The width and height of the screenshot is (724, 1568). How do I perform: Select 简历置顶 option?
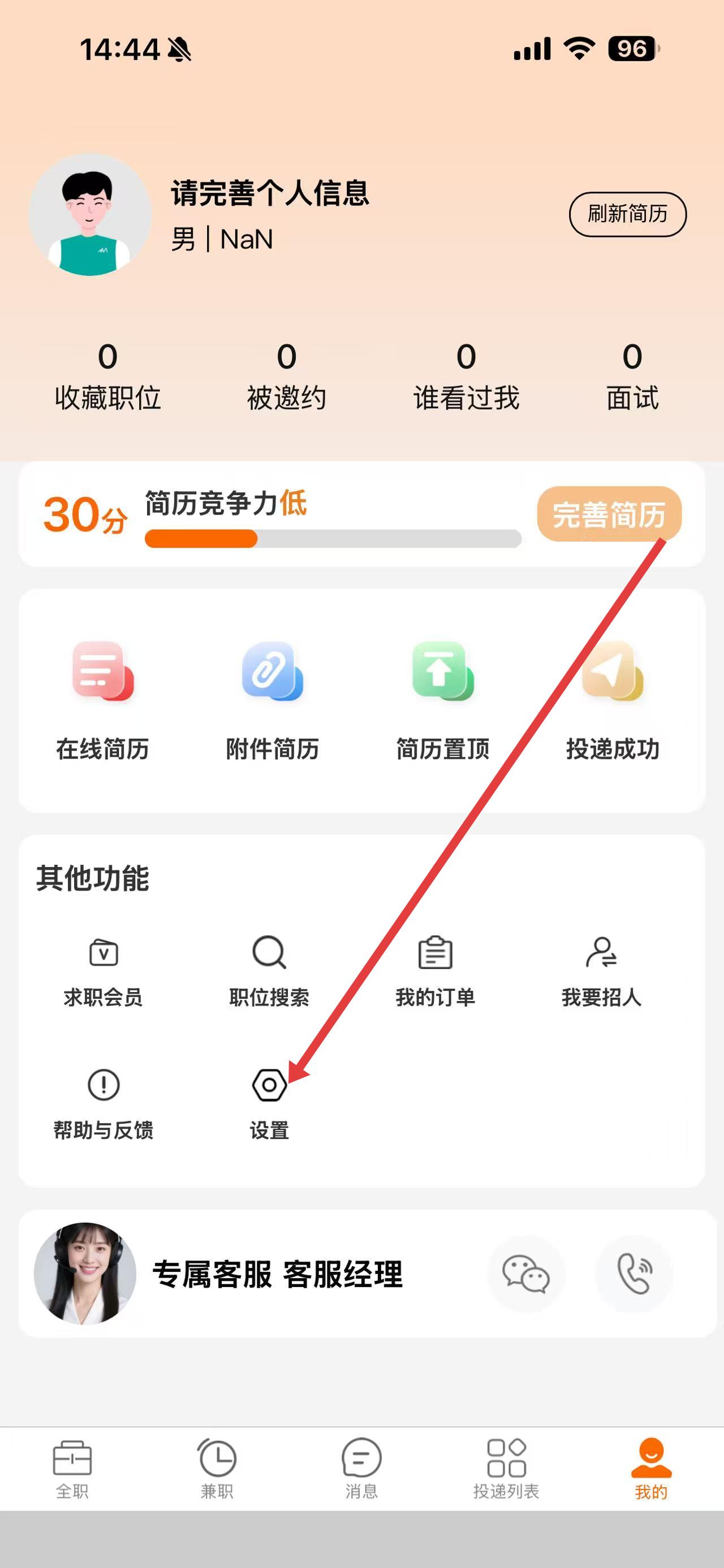point(443,700)
